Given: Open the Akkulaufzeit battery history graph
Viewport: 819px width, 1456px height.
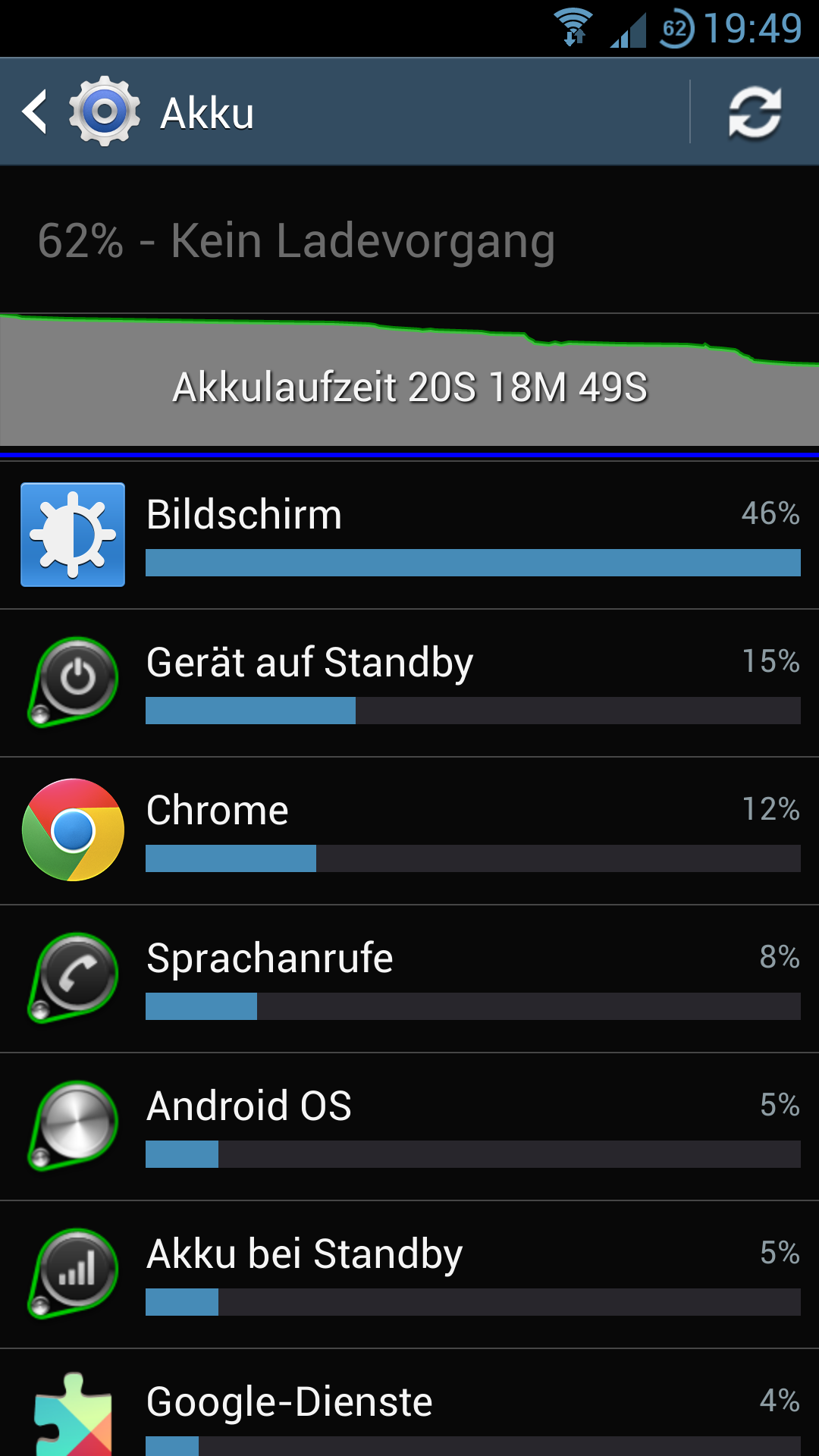Looking at the screenshot, I should [409, 379].
